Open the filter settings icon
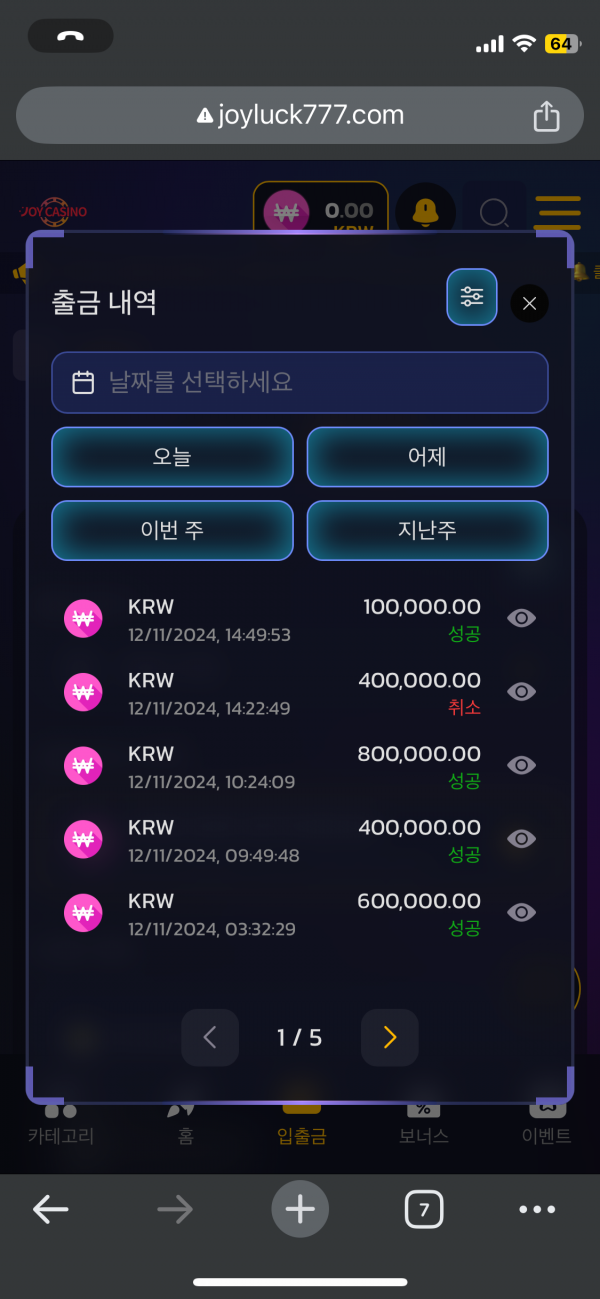The width and height of the screenshot is (600, 1299). [471, 297]
